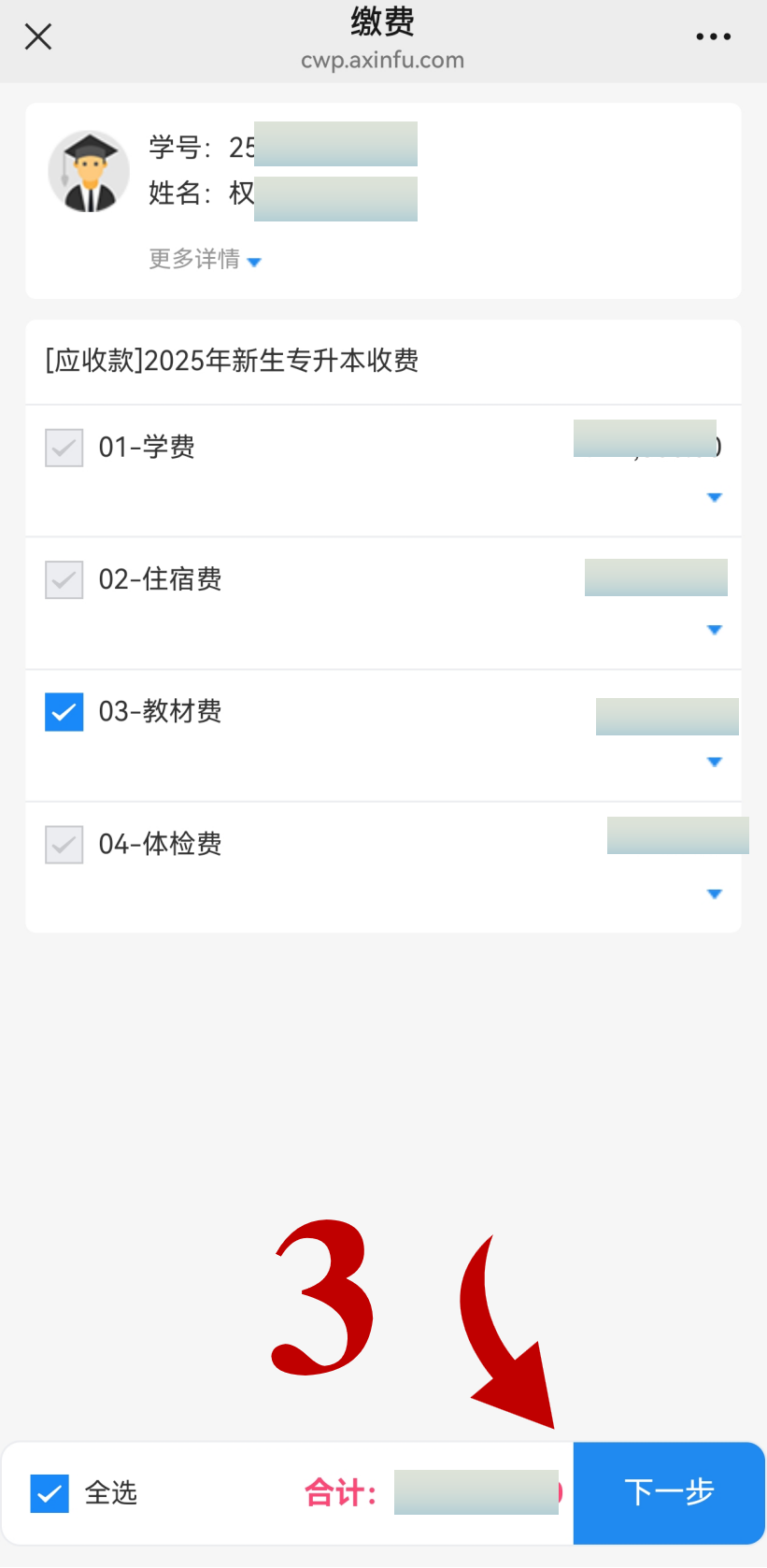Image resolution: width=767 pixels, height=1568 pixels.
Task: Toggle the 全选 select-all checkbox
Action: tap(50, 1493)
